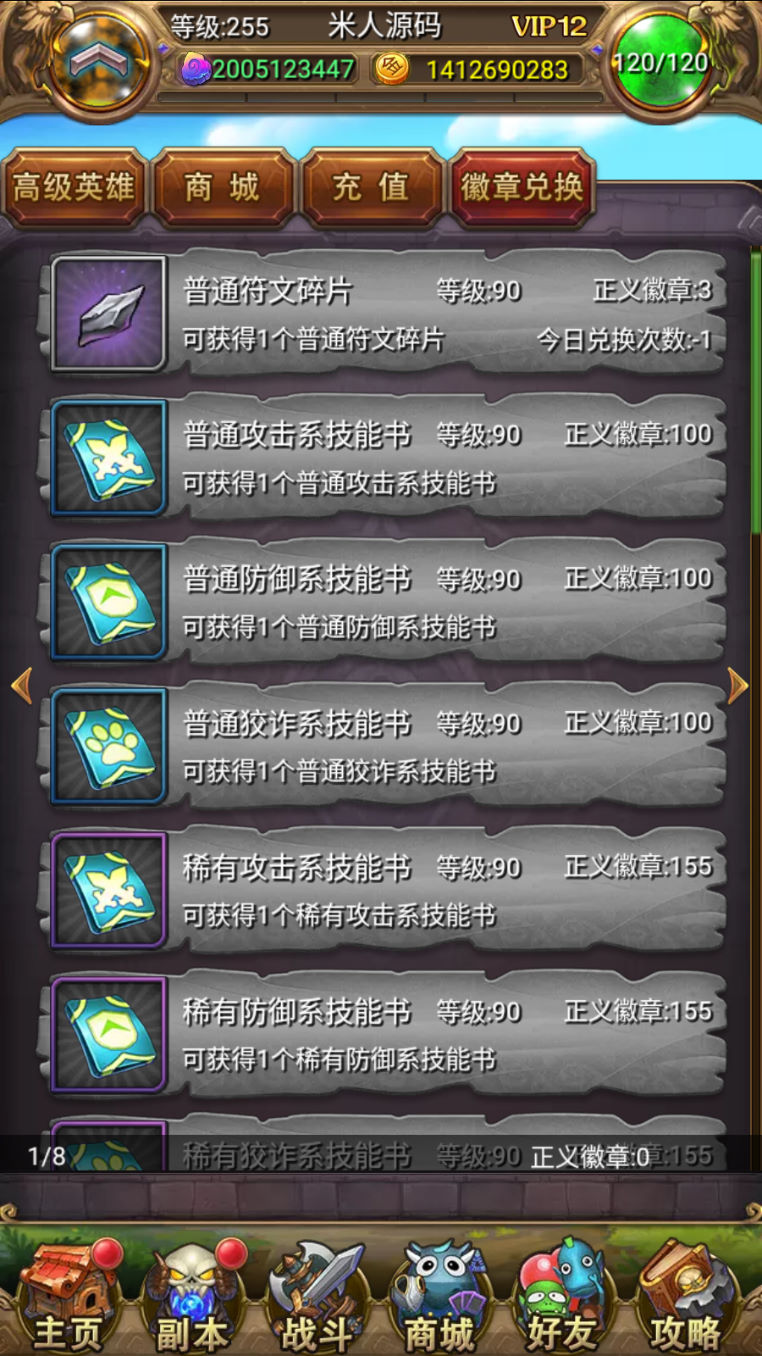Tap the player avatar orb
The image size is (762, 1356).
coord(100,62)
